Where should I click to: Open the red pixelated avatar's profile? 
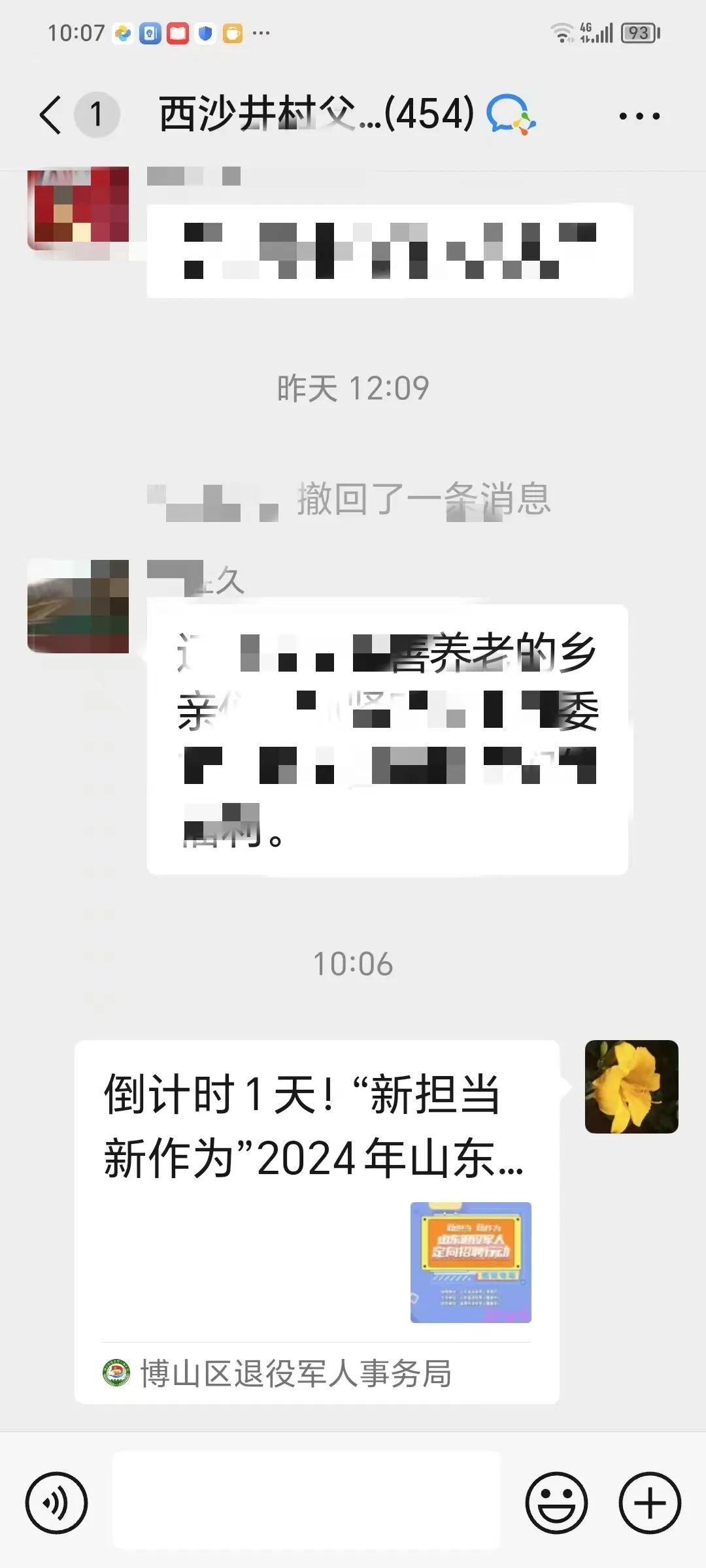click(x=78, y=209)
